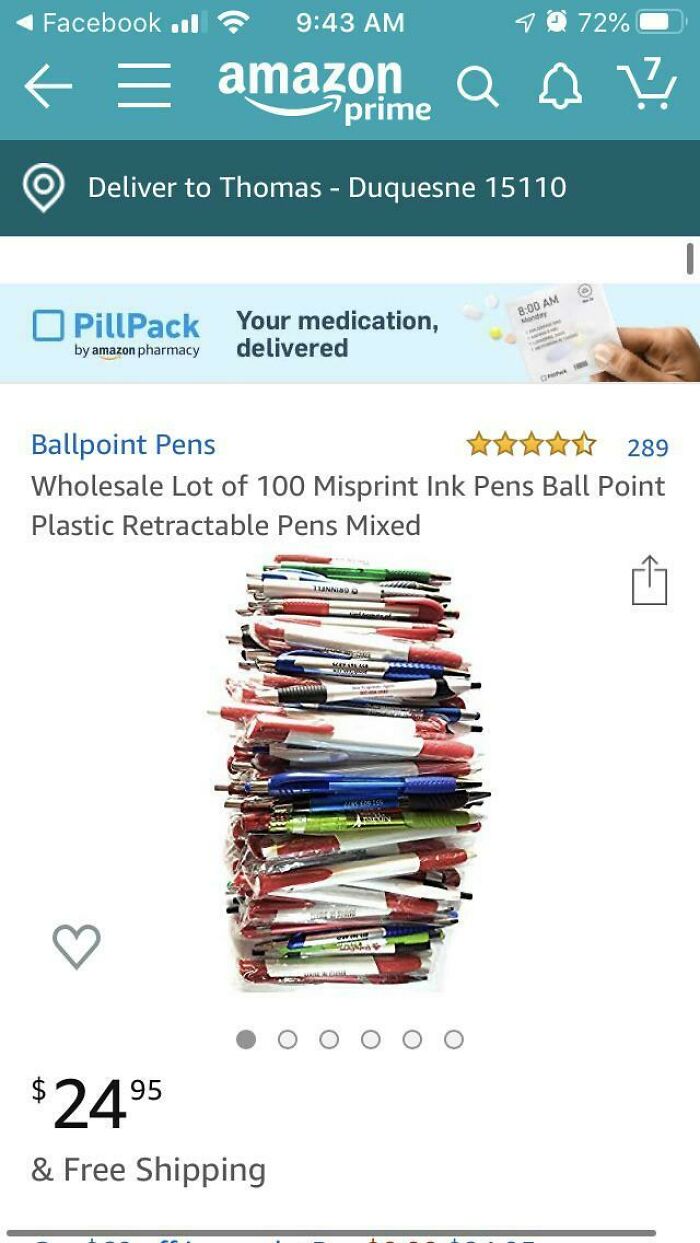Share this pens product listing
The image size is (700, 1243).
pyautogui.click(x=649, y=580)
